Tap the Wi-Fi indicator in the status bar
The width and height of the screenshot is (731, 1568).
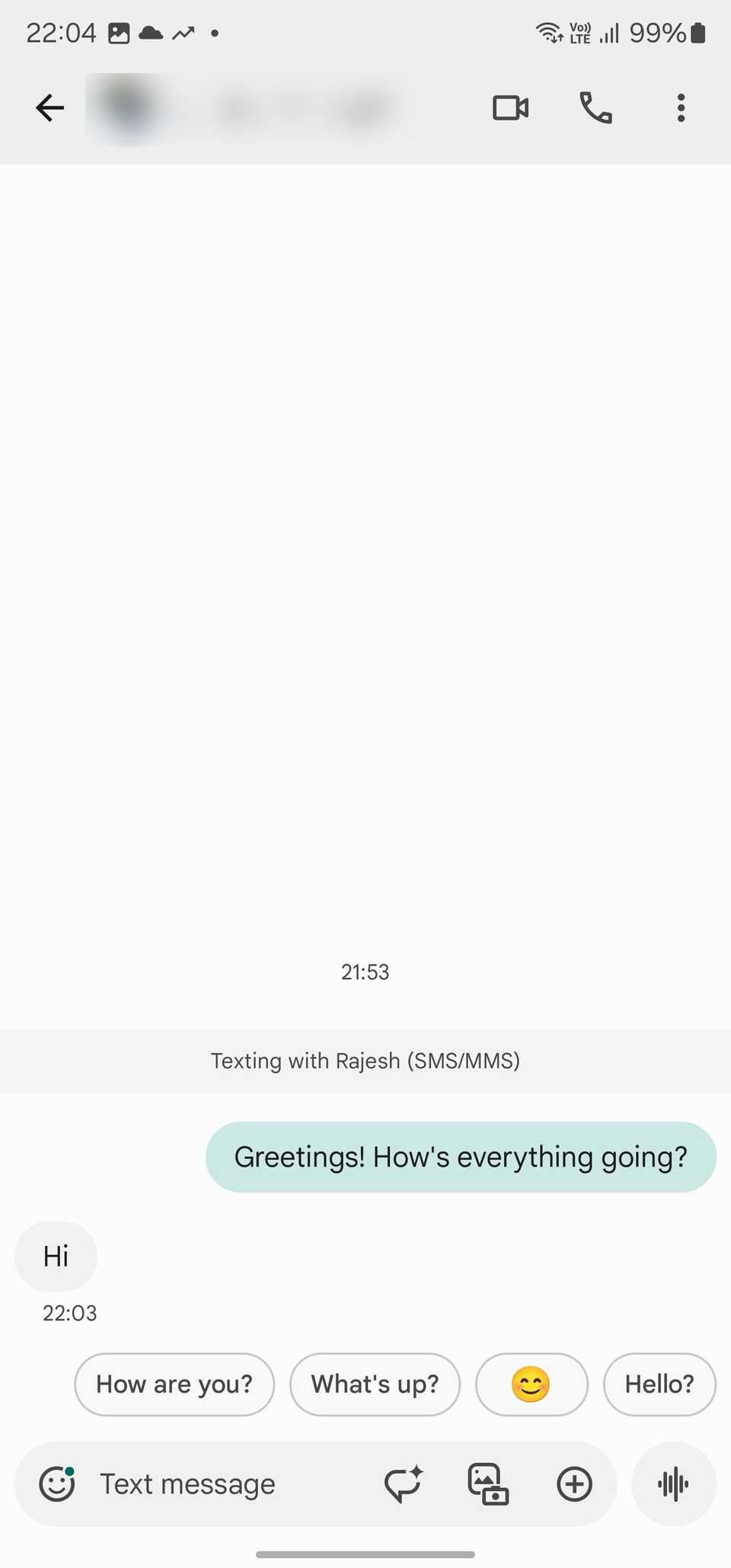click(x=550, y=32)
